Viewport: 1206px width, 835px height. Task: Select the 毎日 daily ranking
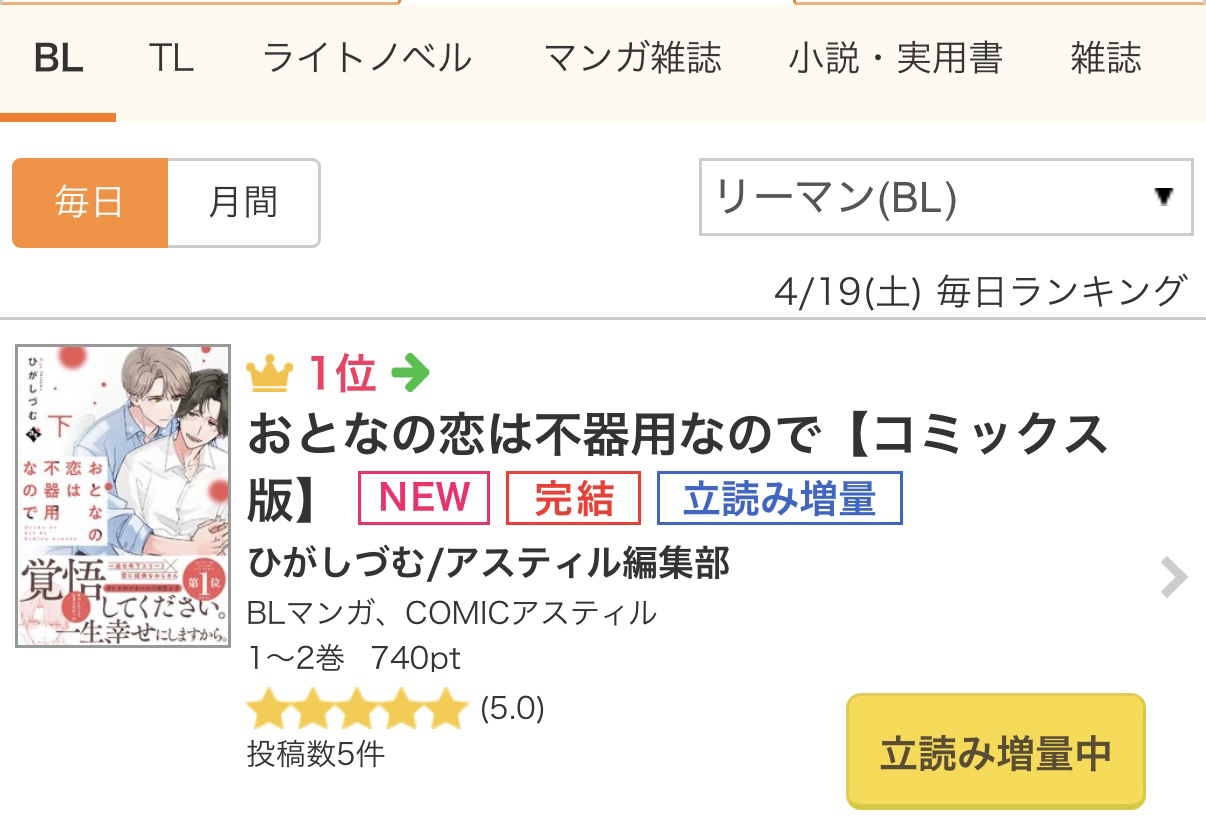90,203
